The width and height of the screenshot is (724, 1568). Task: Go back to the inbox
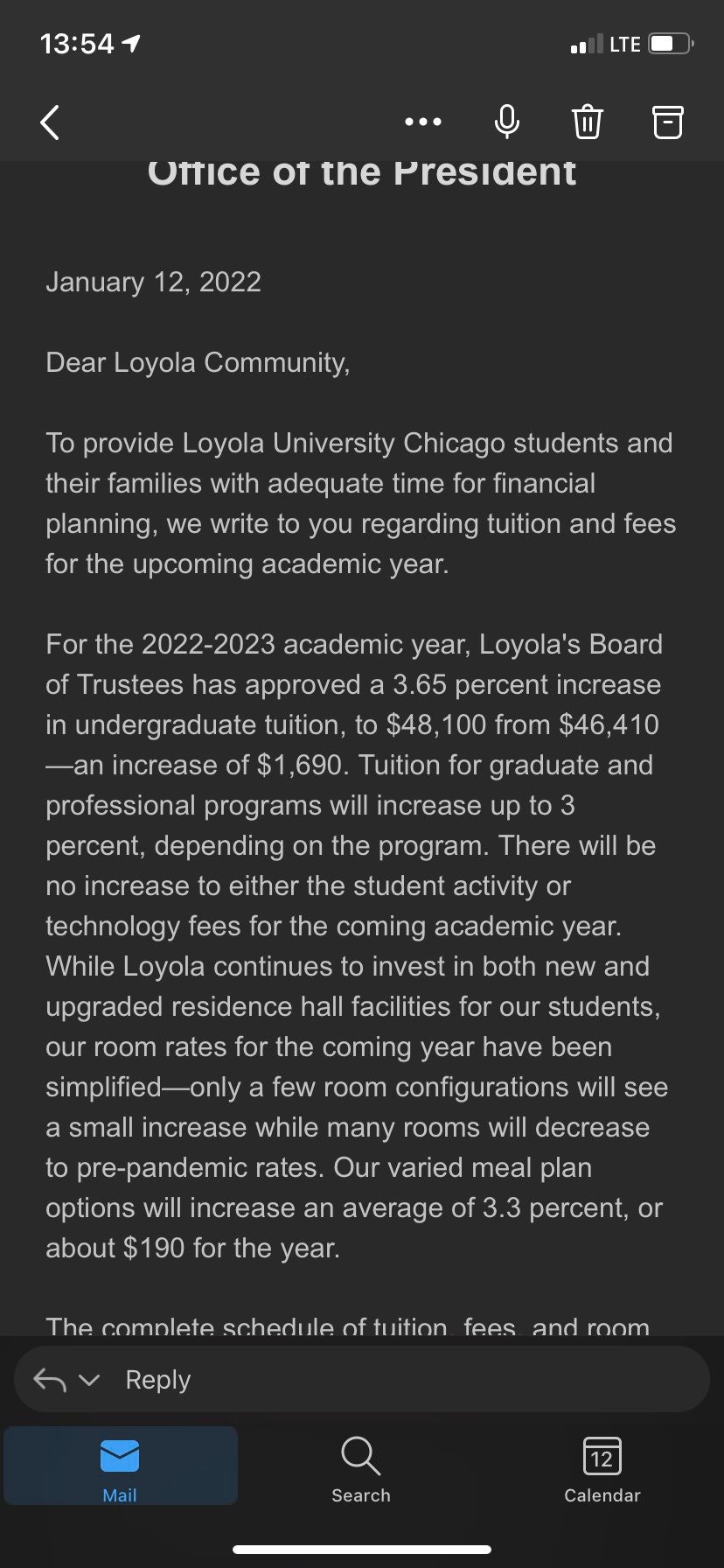click(x=51, y=122)
